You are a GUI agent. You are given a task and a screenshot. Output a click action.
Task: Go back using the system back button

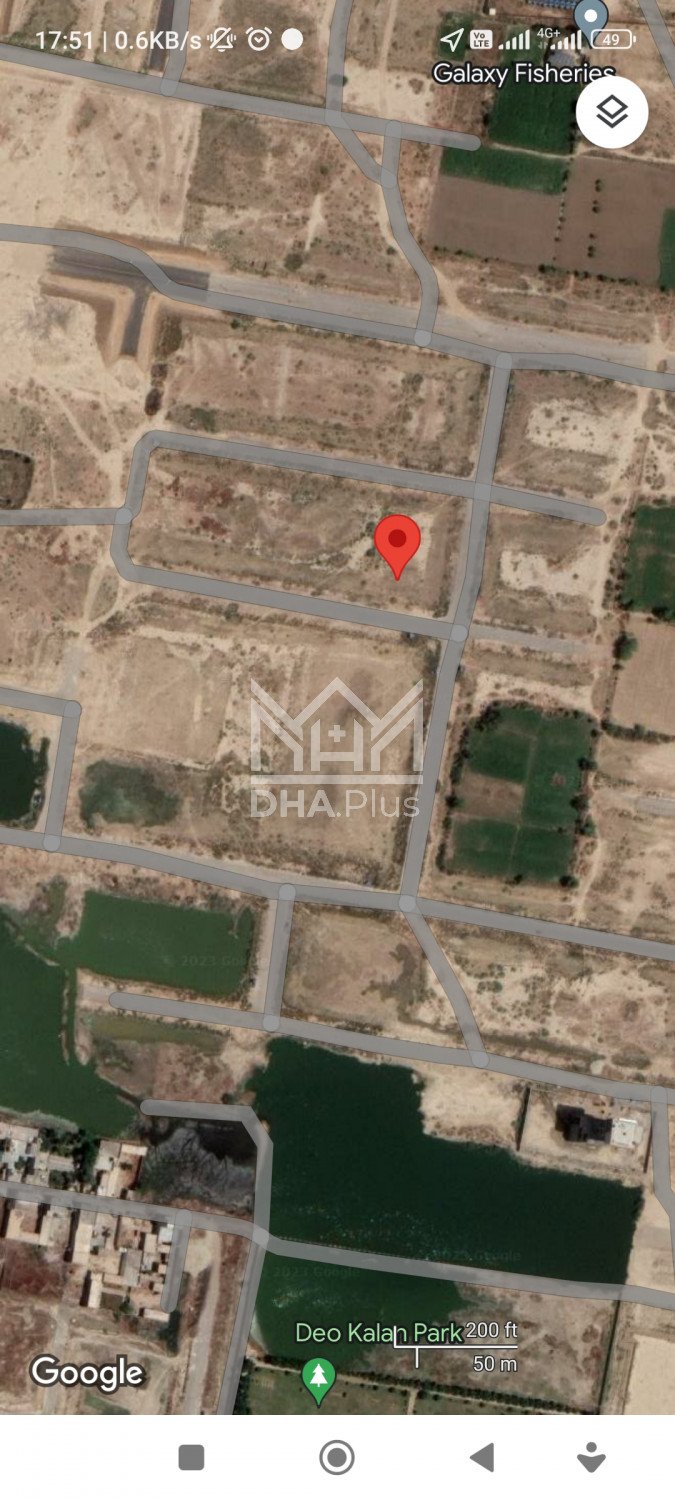pyautogui.click(x=482, y=1457)
